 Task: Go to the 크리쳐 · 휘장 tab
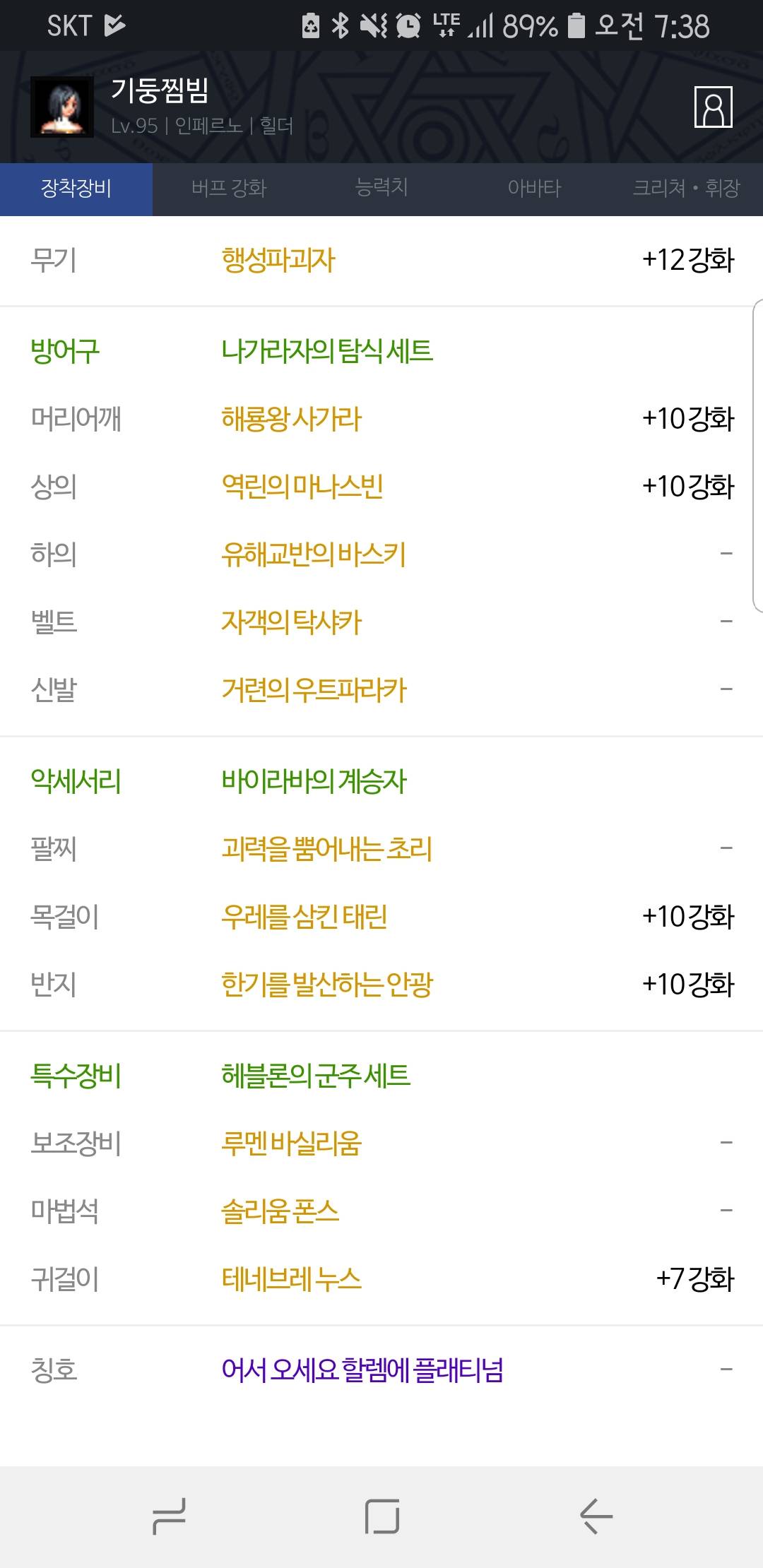[686, 188]
